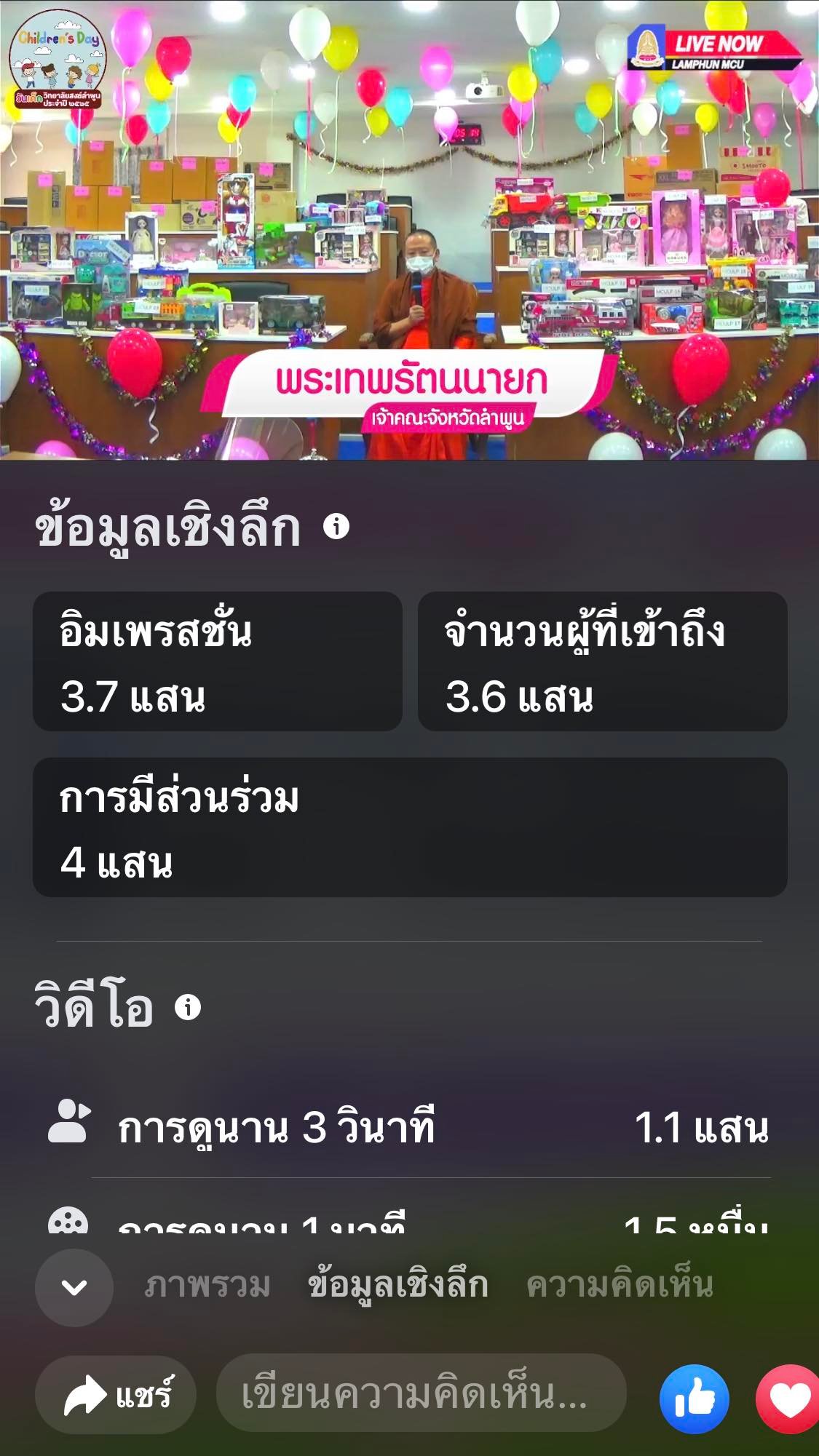Switch to the ภาพรวม tab

(207, 1286)
